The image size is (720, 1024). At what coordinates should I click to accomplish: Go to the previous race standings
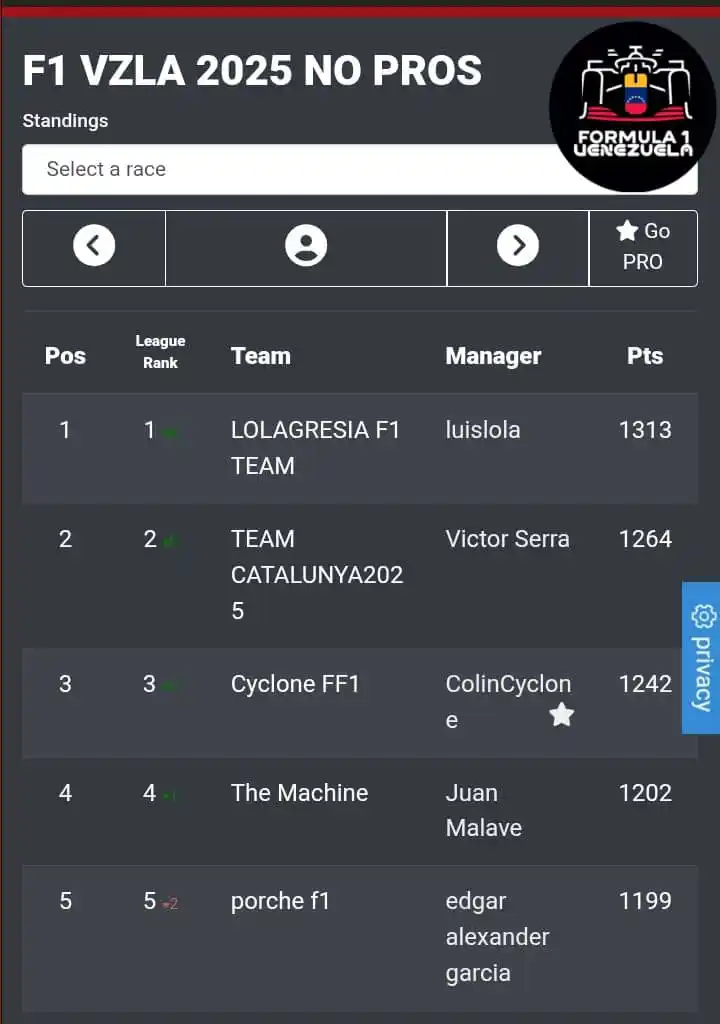(x=94, y=246)
